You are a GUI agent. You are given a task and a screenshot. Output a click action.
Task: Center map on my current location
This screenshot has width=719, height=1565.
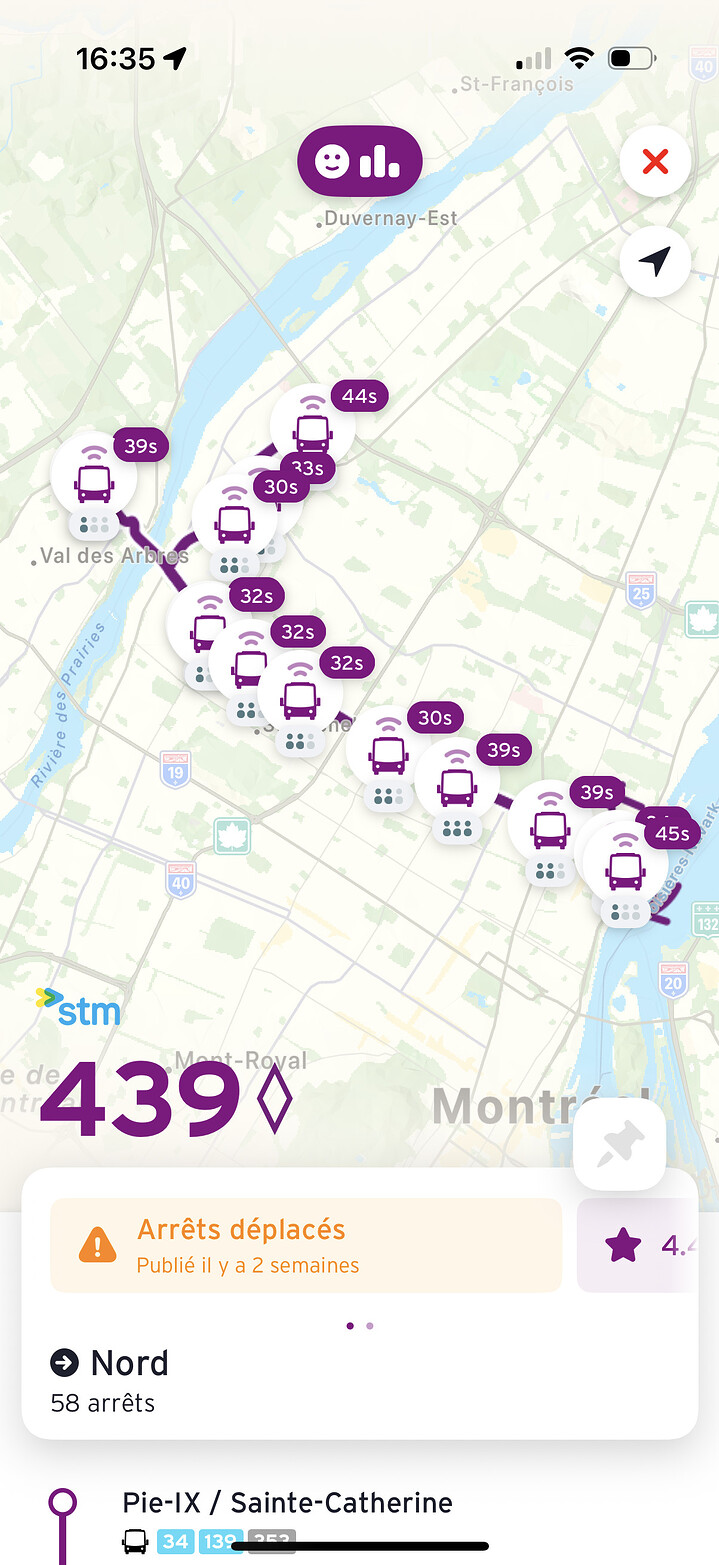click(655, 262)
